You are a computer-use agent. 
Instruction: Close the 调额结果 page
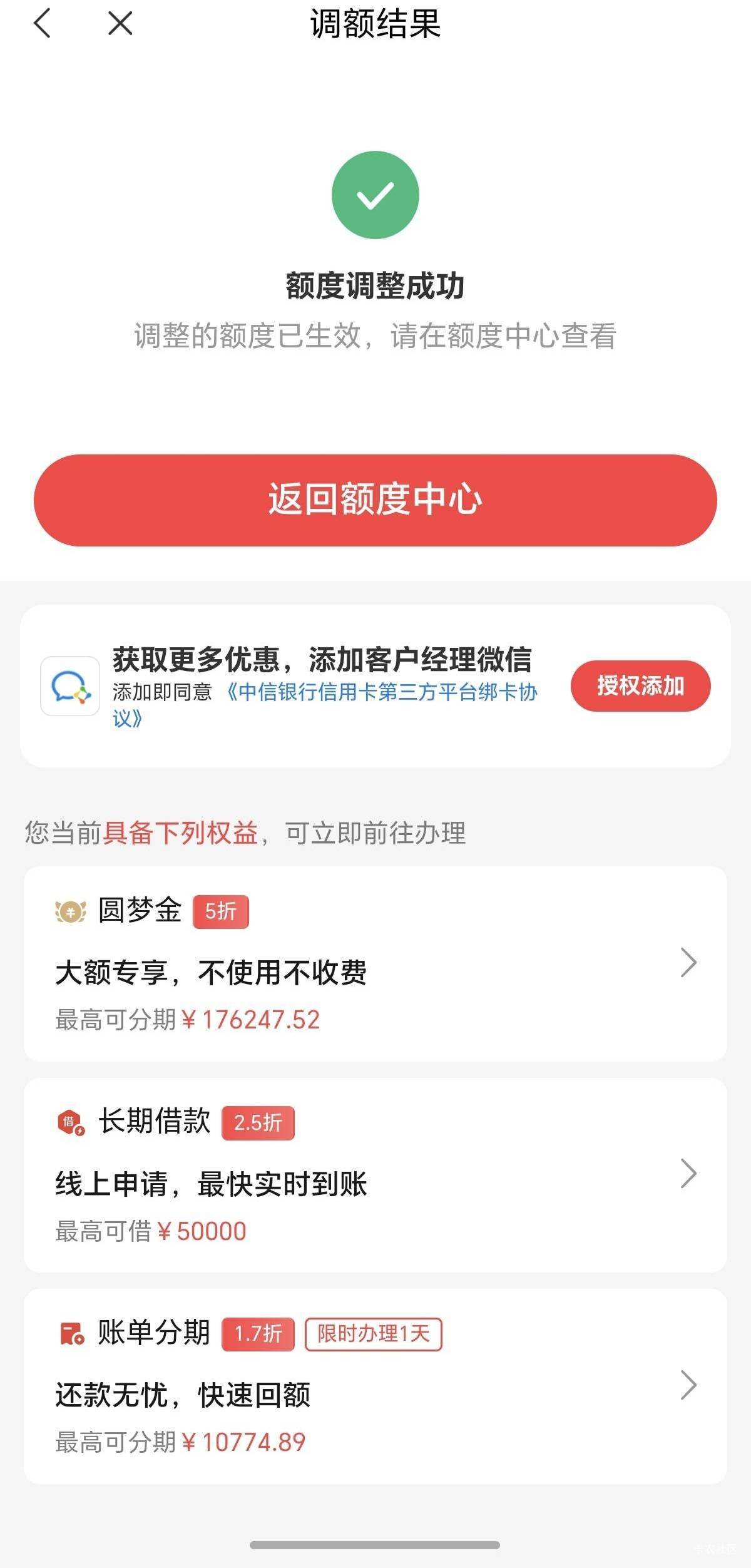[x=120, y=25]
